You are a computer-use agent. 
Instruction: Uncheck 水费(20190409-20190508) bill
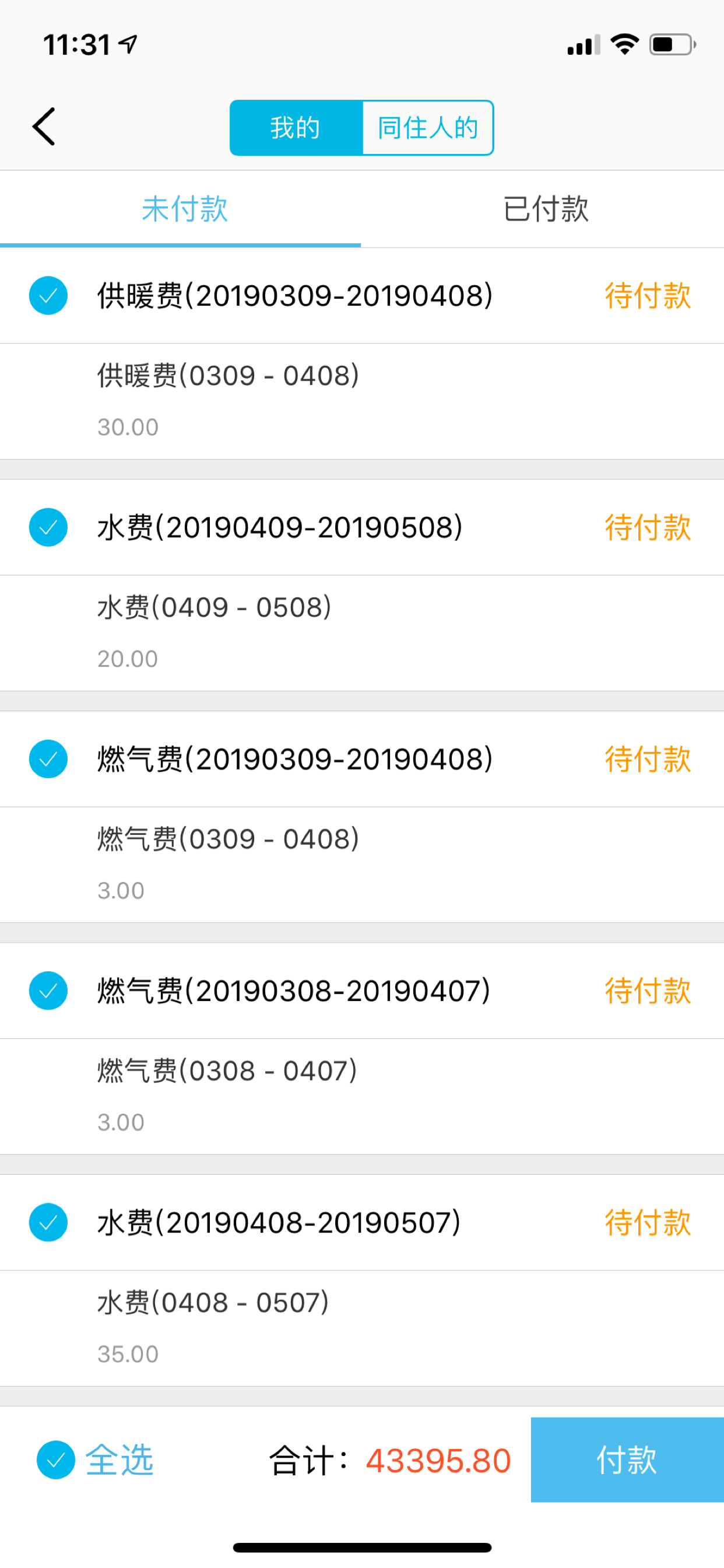[x=48, y=527]
